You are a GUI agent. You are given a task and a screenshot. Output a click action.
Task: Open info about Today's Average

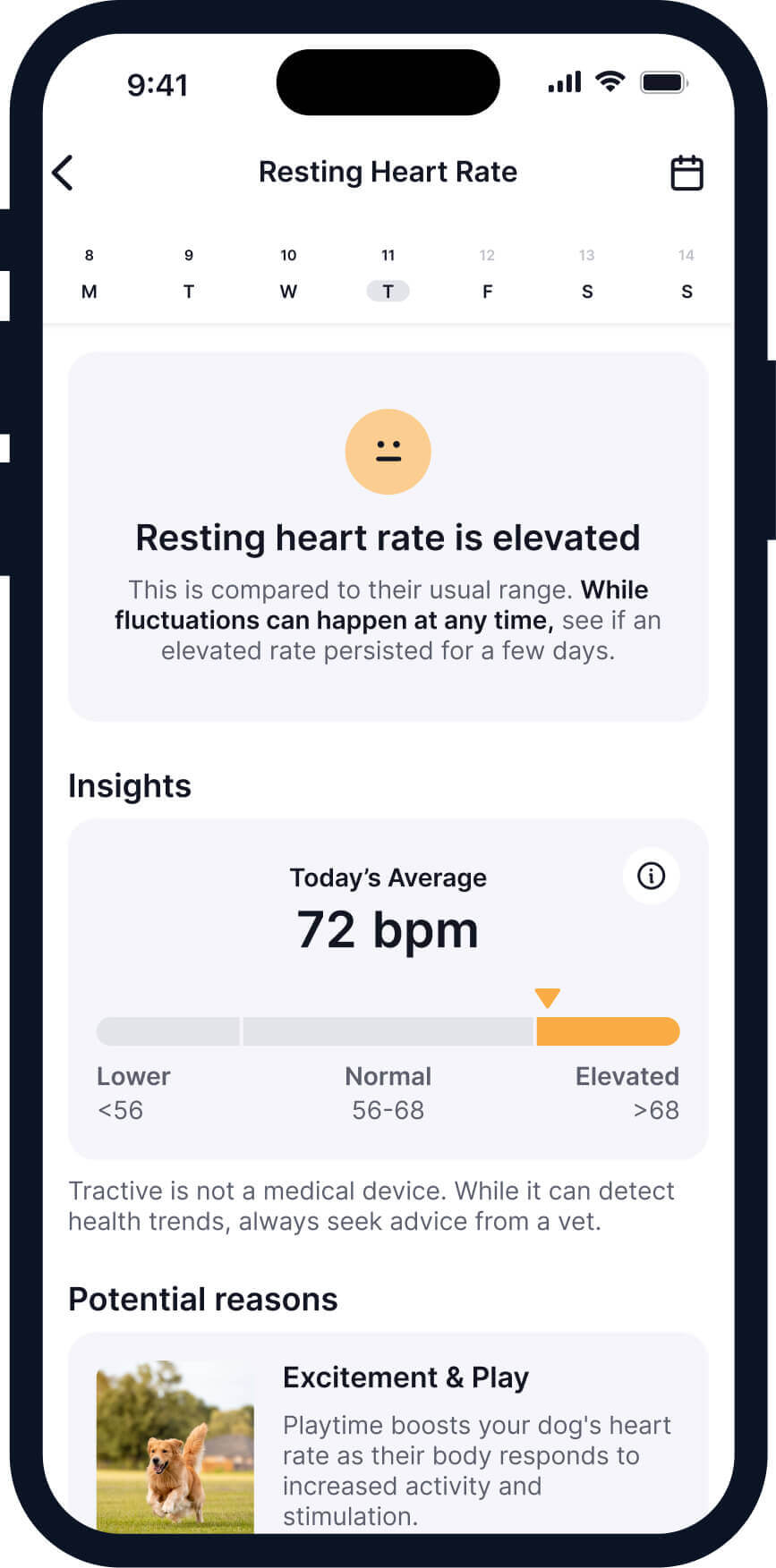(x=651, y=876)
